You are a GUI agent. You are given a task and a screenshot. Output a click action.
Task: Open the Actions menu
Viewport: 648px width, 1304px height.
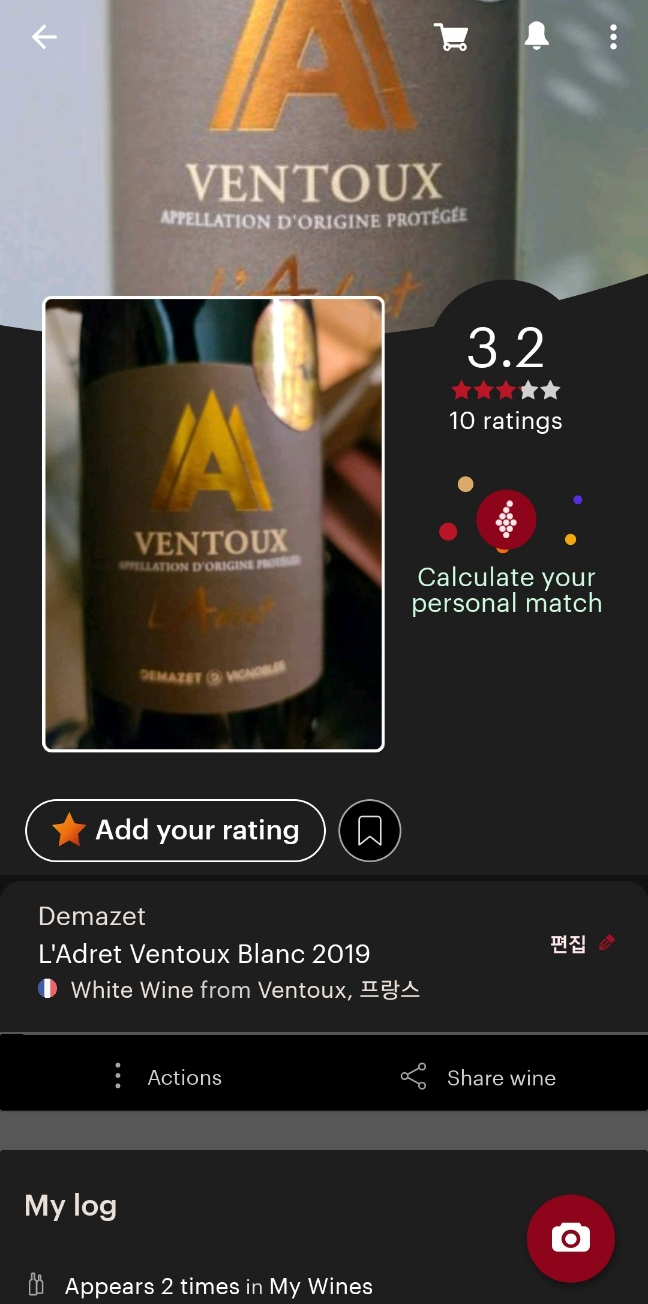click(166, 1077)
